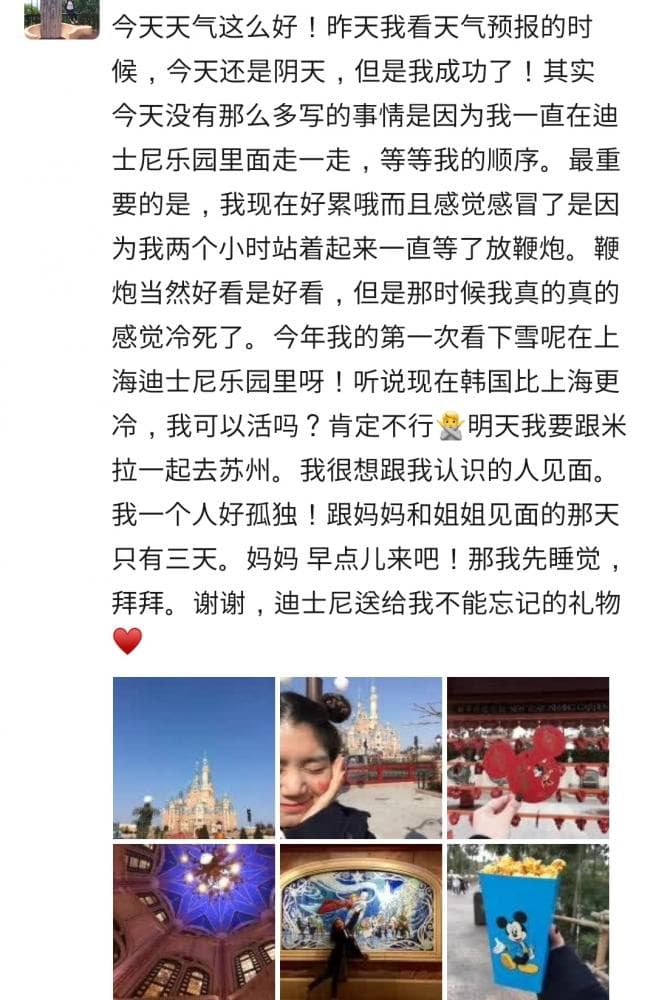Viewport: 656px width, 1000px height.
Task: Open the mosaic mural wall photo
Action: [x=360, y=921]
